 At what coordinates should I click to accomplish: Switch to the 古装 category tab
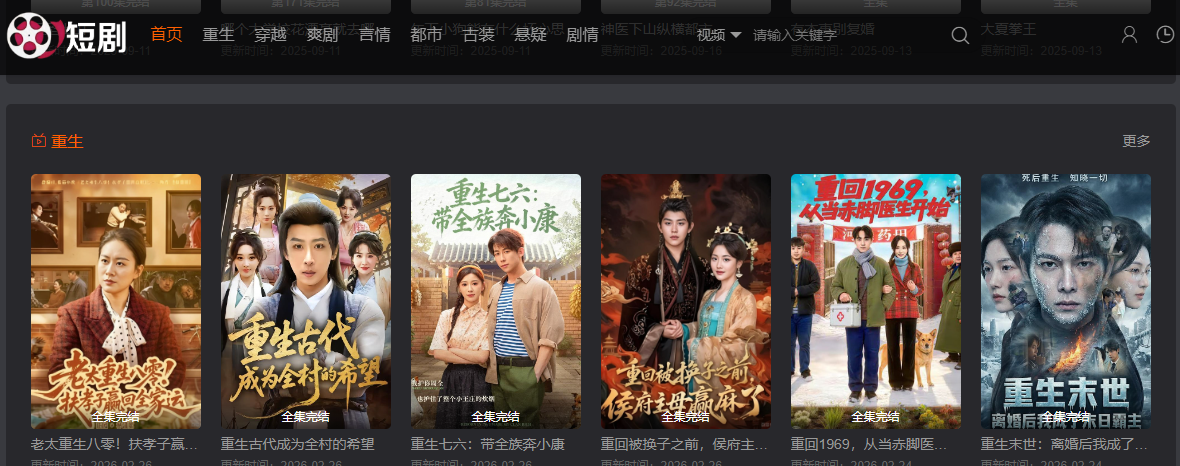[x=478, y=35]
